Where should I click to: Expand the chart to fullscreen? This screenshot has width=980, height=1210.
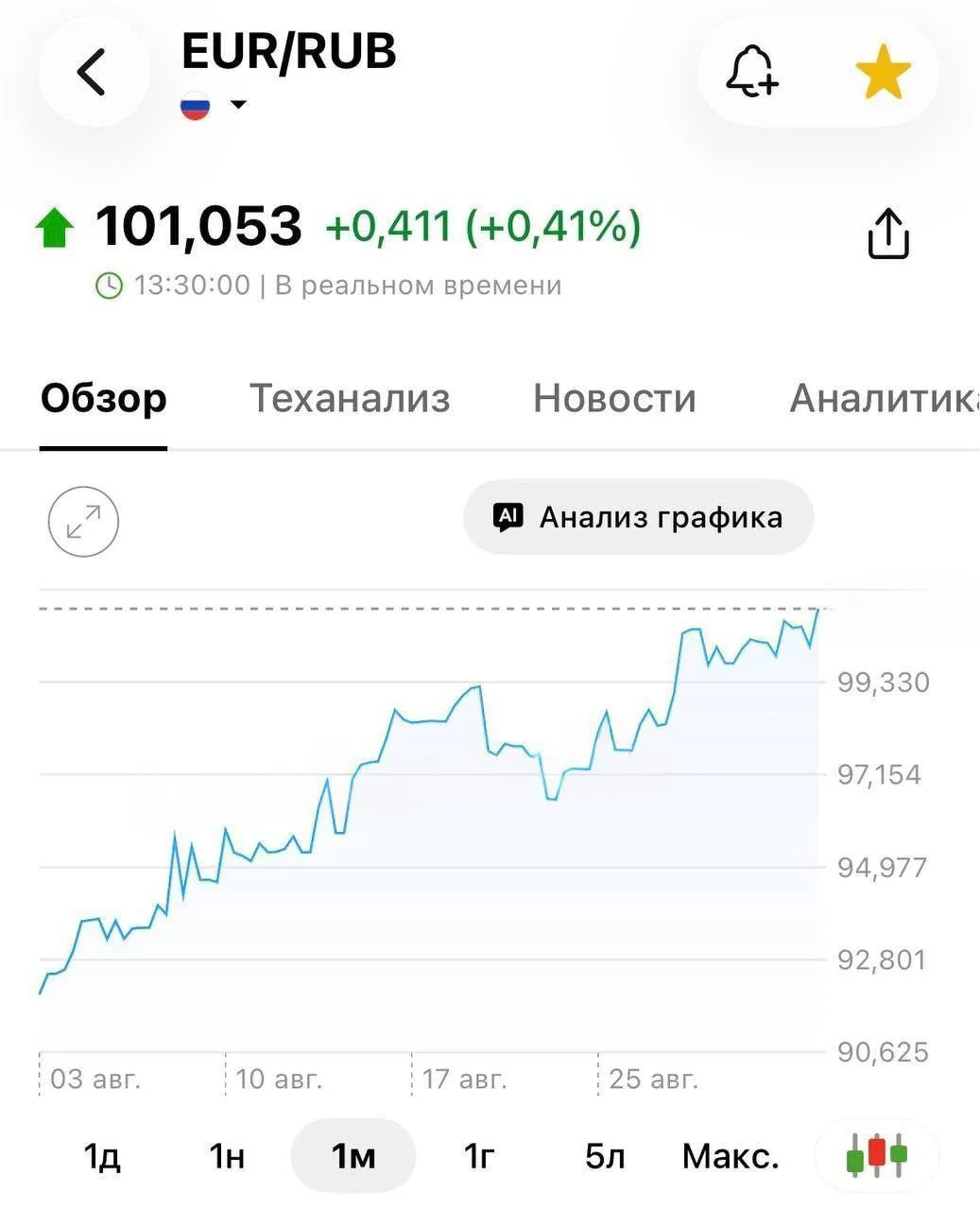click(x=83, y=522)
